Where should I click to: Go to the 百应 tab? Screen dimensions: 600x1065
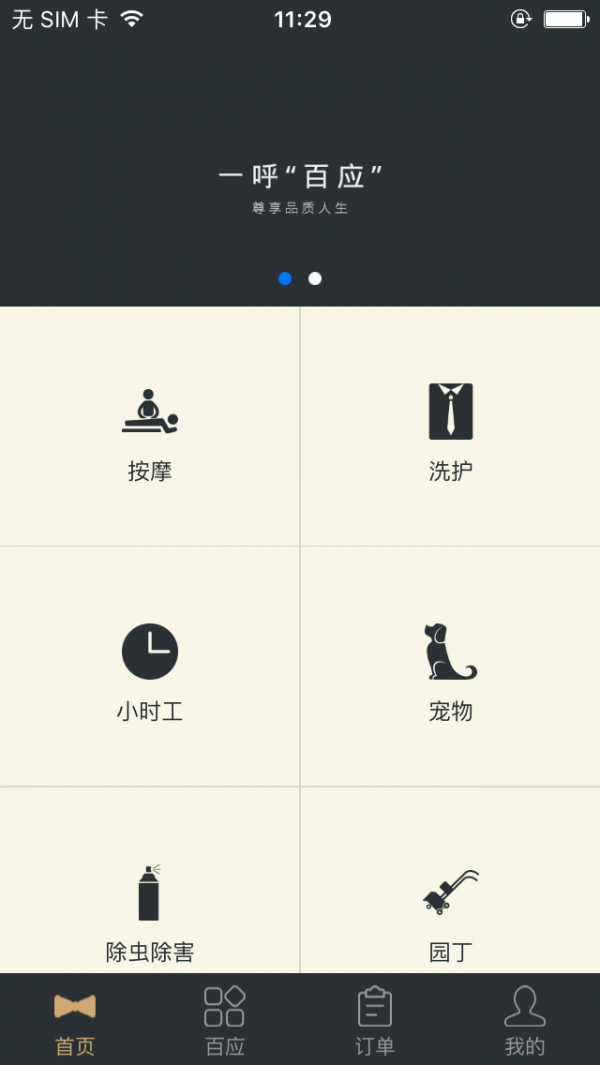pyautogui.click(x=225, y=1020)
